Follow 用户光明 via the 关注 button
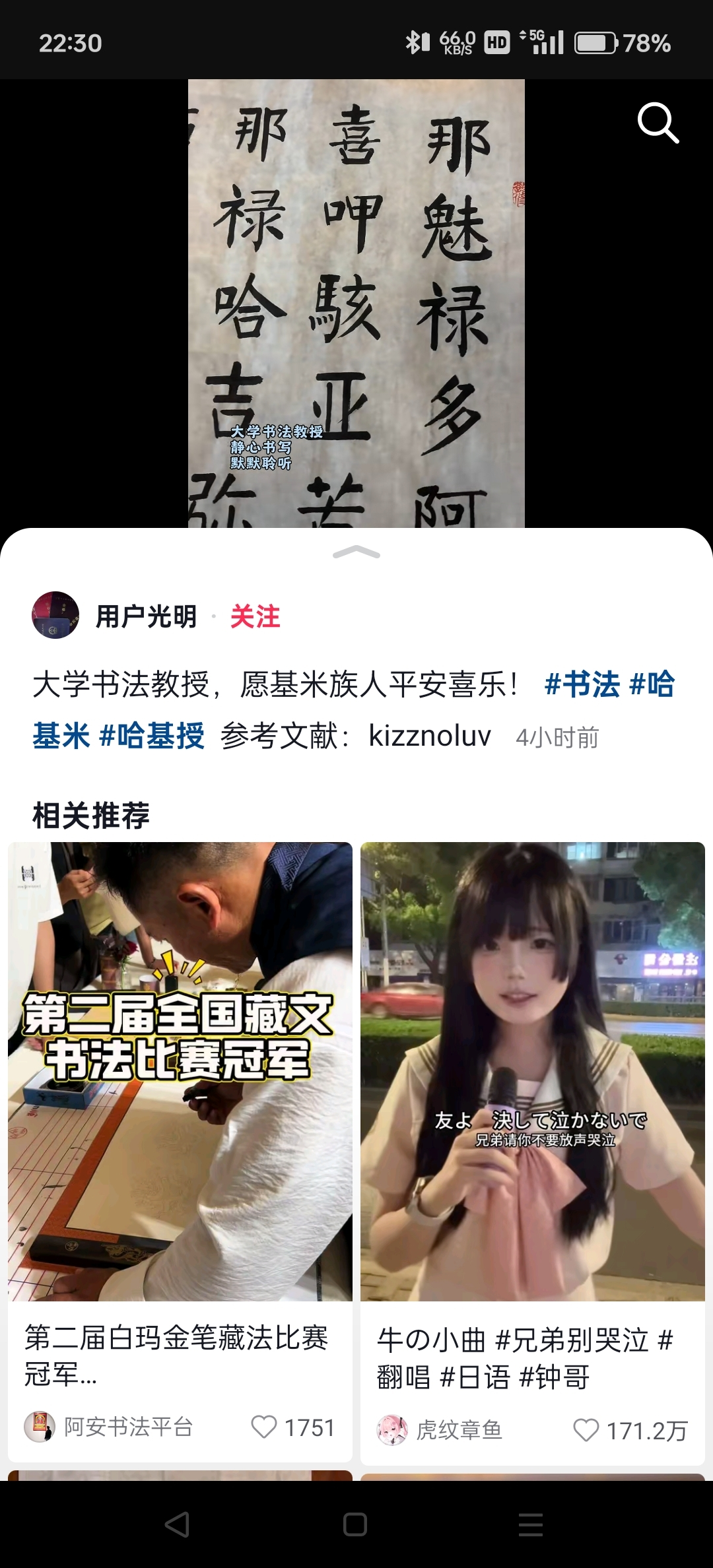The height and width of the screenshot is (1568, 713). click(255, 616)
